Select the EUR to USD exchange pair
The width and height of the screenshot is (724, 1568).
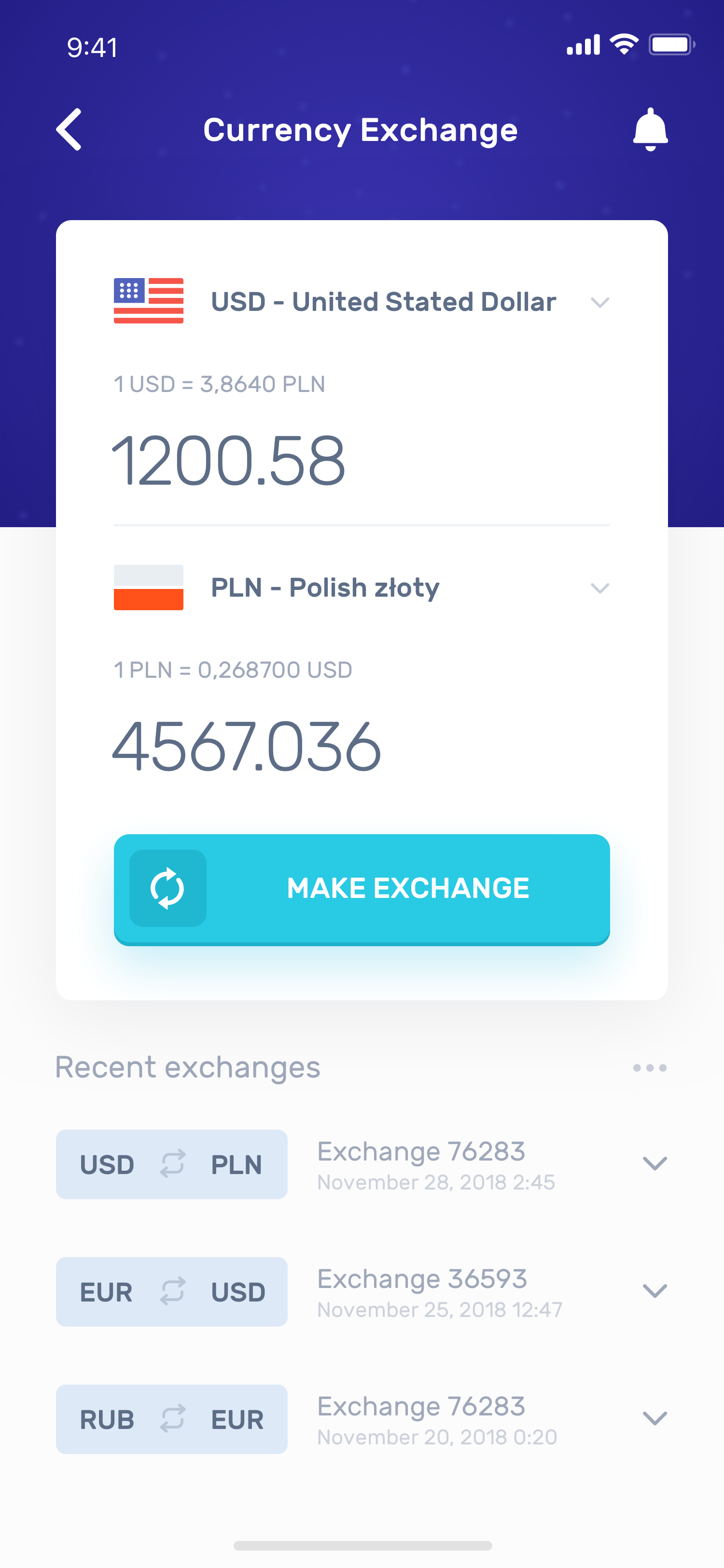pyautogui.click(x=171, y=1292)
